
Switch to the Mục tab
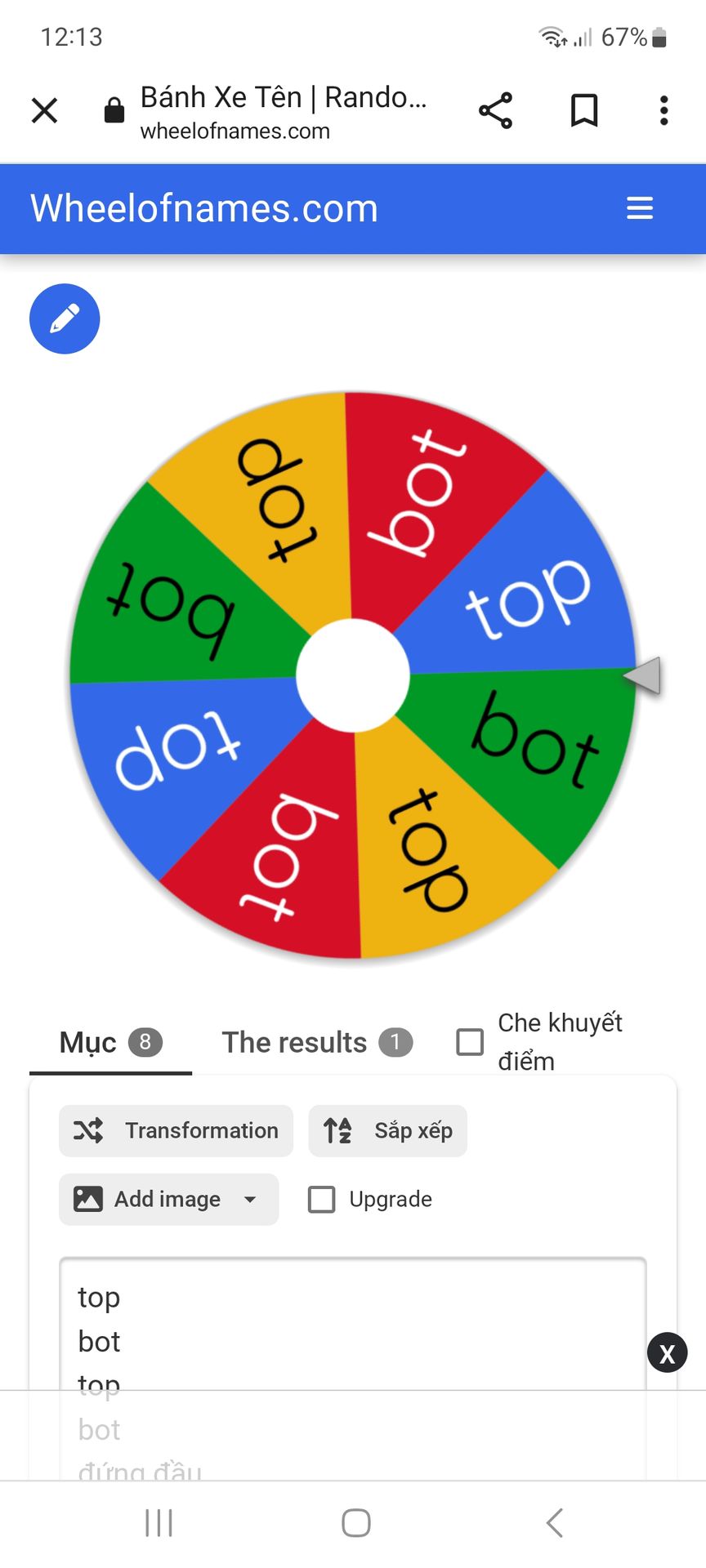click(110, 1042)
